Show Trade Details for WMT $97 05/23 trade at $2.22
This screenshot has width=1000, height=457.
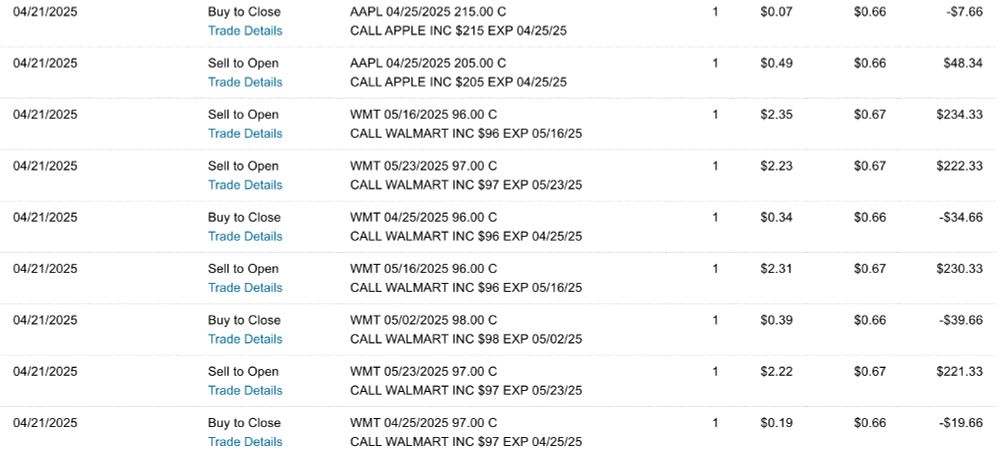(245, 391)
